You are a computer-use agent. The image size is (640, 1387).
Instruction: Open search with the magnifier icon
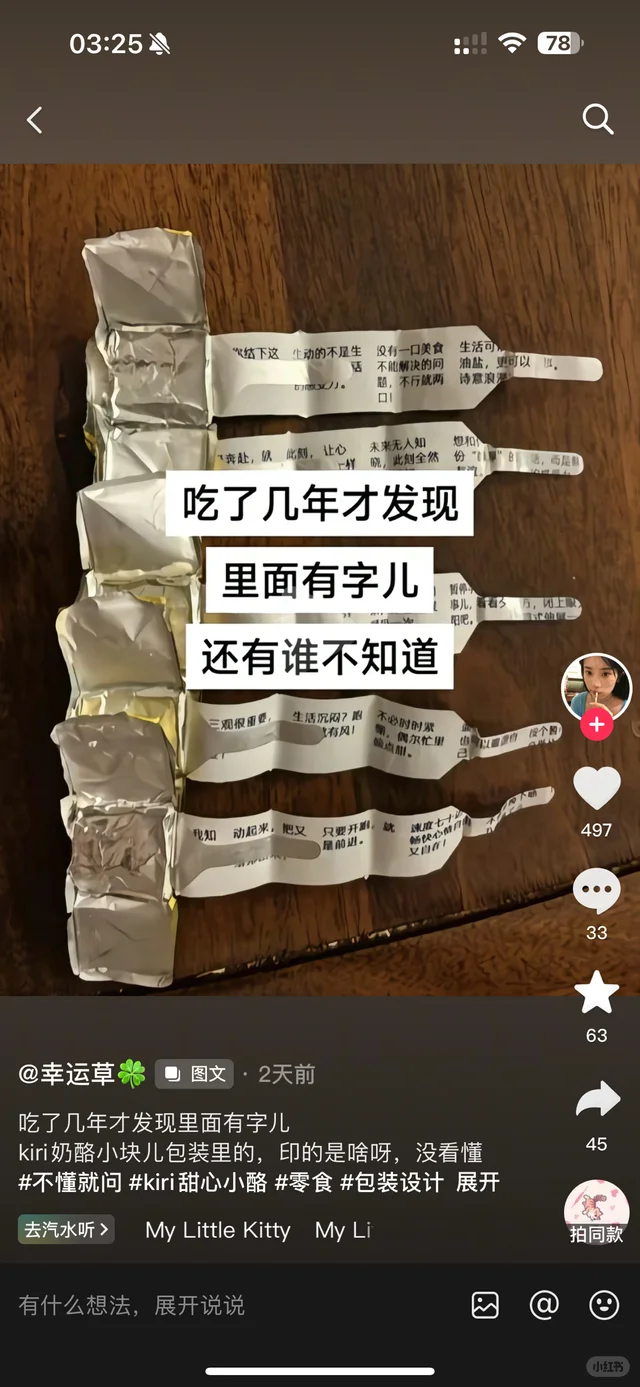pyautogui.click(x=597, y=120)
